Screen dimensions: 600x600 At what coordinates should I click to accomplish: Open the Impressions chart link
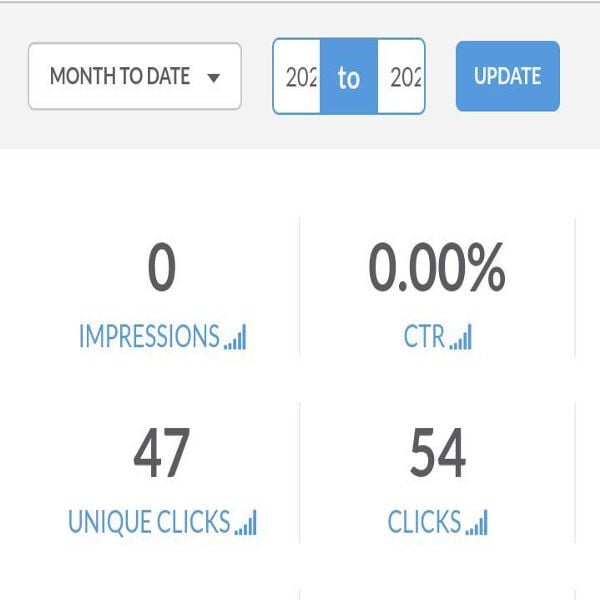[x=162, y=338]
